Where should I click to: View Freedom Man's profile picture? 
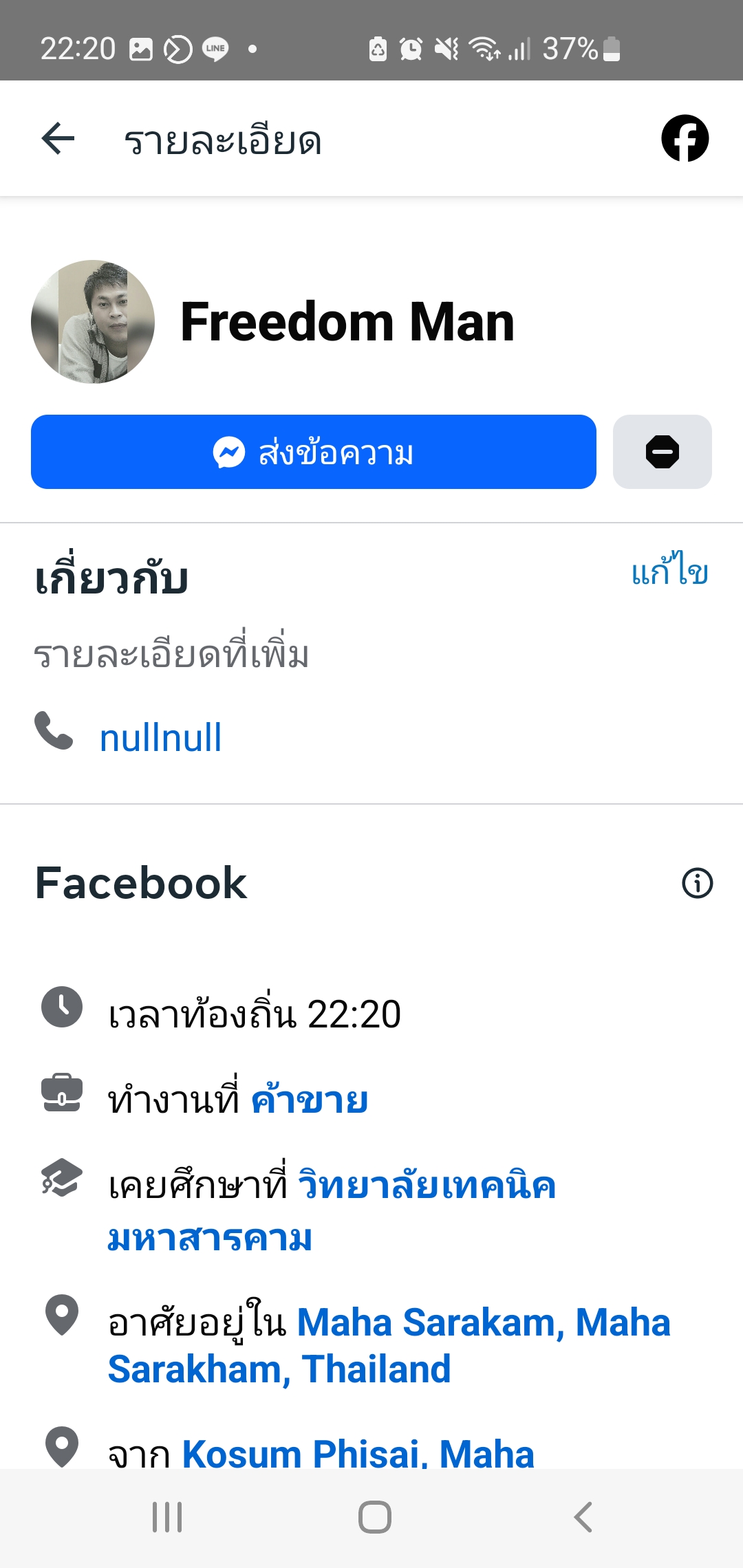[93, 322]
